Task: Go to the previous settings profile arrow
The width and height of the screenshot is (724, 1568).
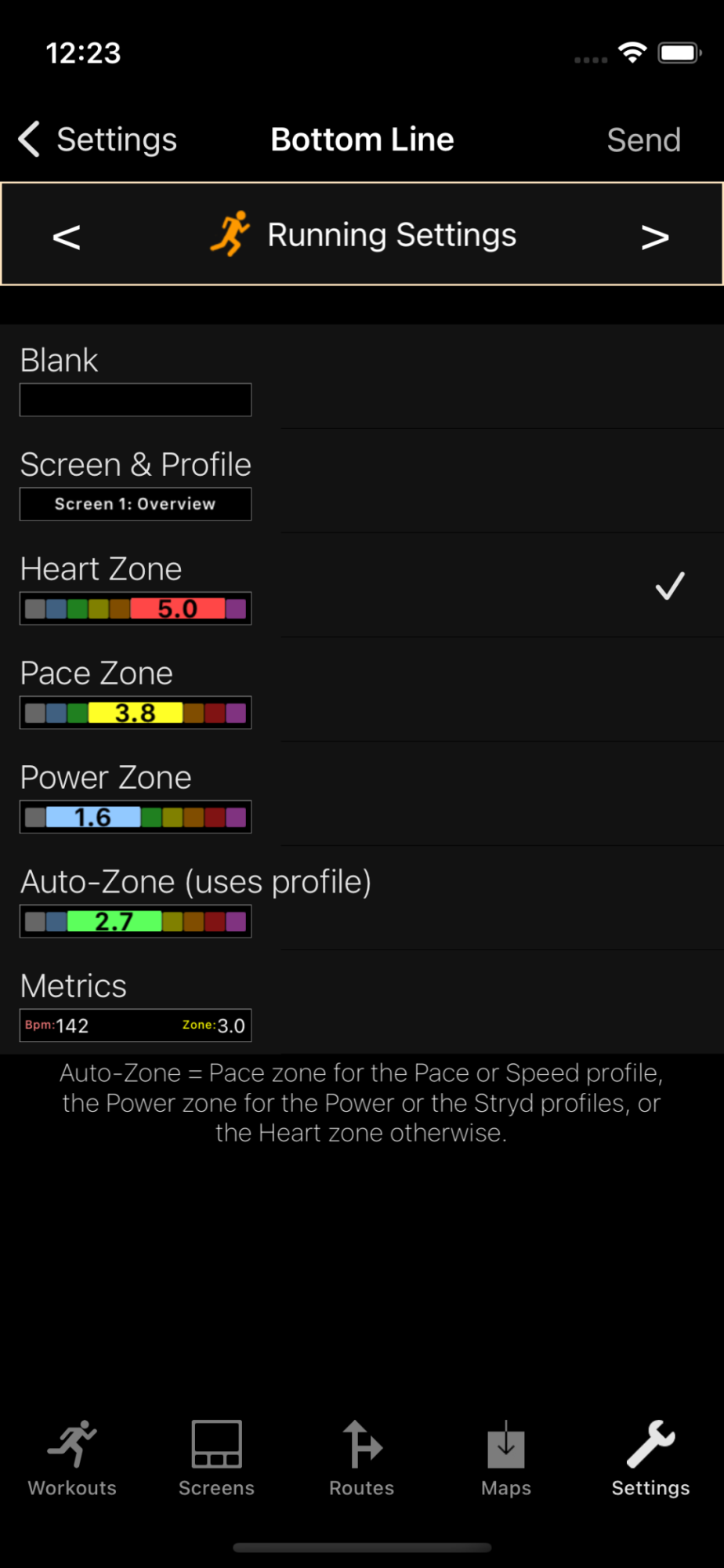Action: click(67, 236)
